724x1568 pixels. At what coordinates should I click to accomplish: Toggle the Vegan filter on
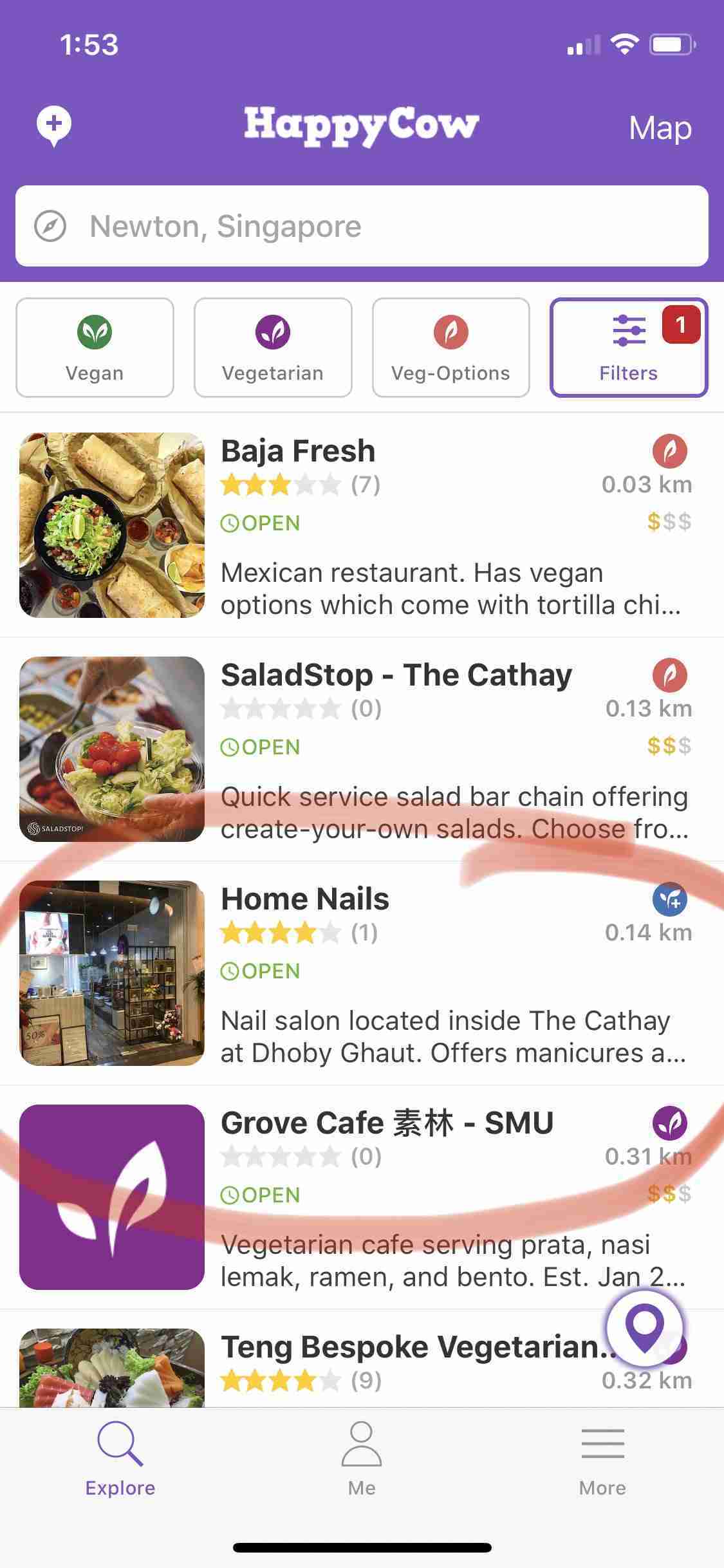(x=94, y=348)
